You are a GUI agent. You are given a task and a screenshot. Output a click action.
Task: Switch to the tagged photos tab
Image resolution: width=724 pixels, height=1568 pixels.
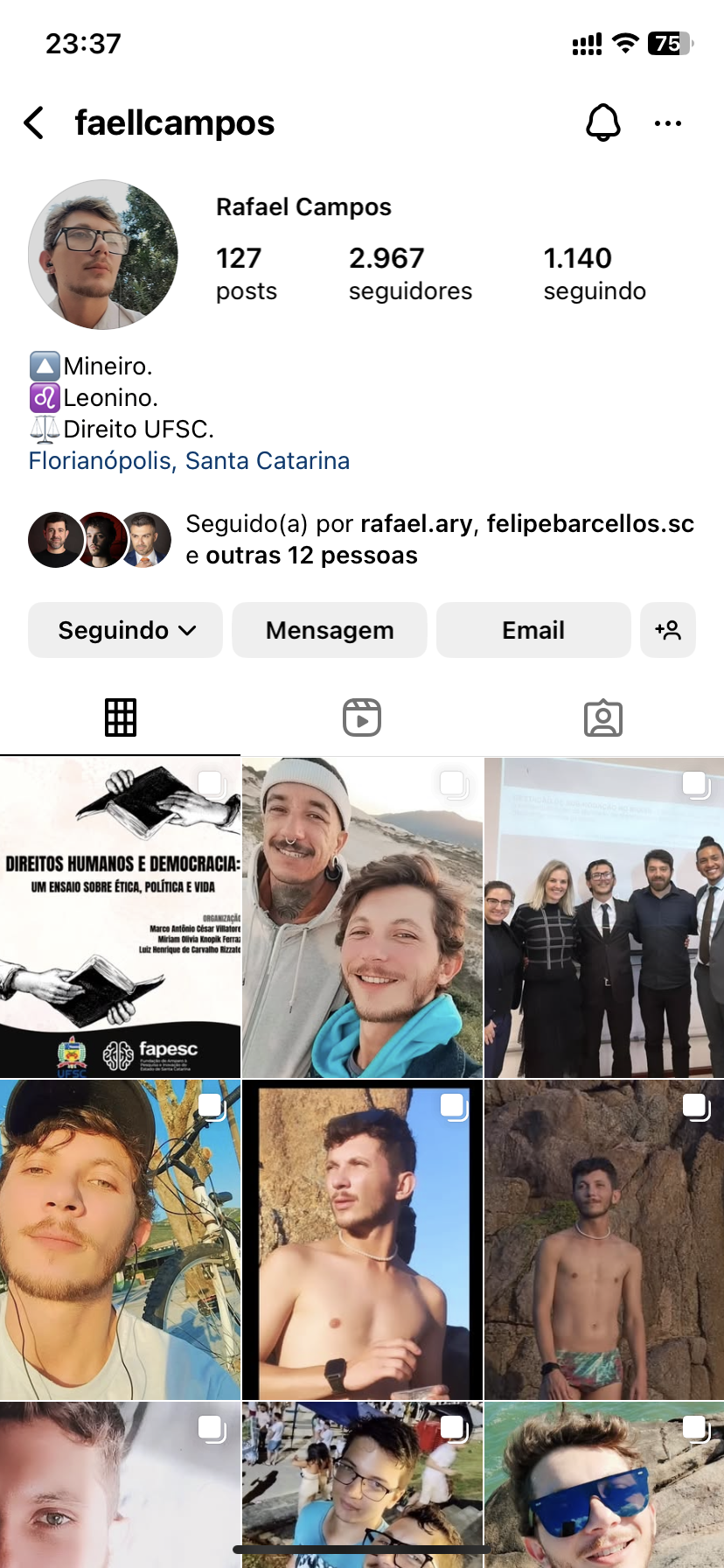coord(603,717)
